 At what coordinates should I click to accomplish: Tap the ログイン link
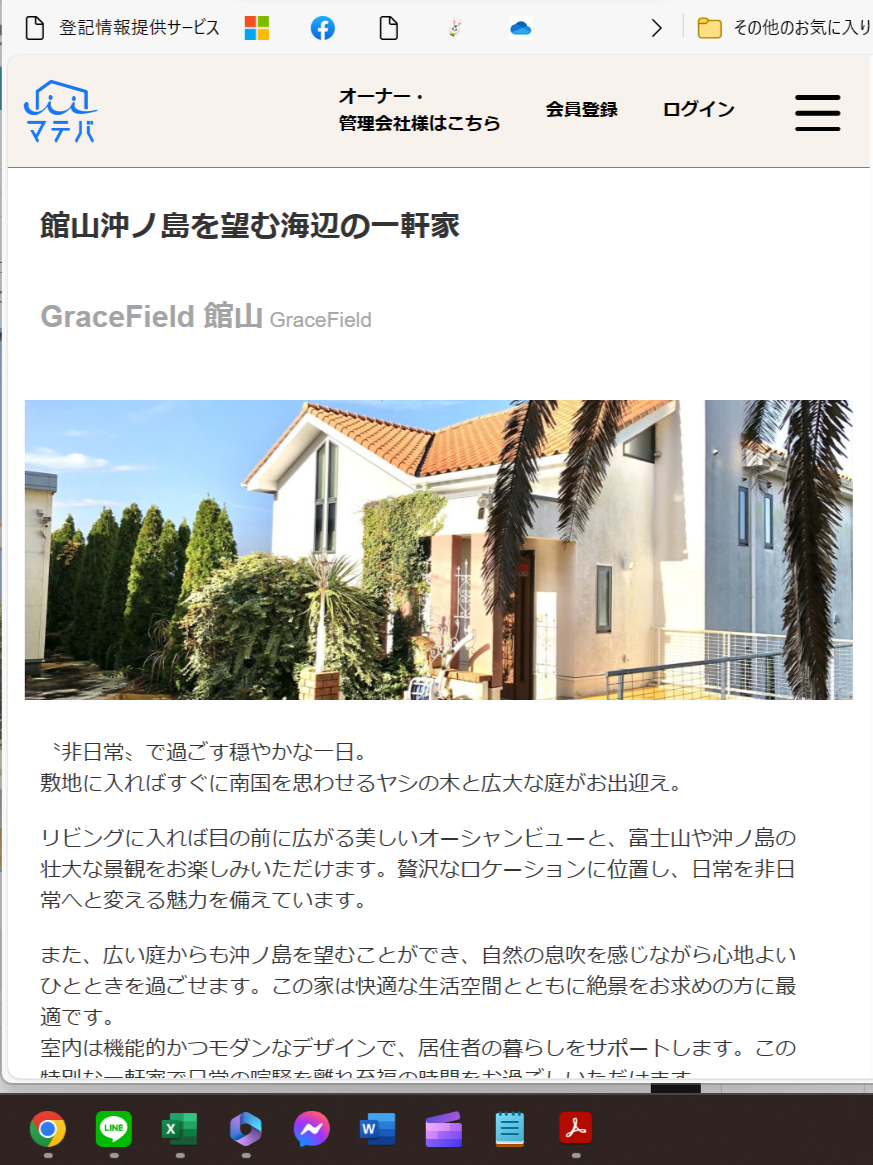pyautogui.click(x=698, y=110)
